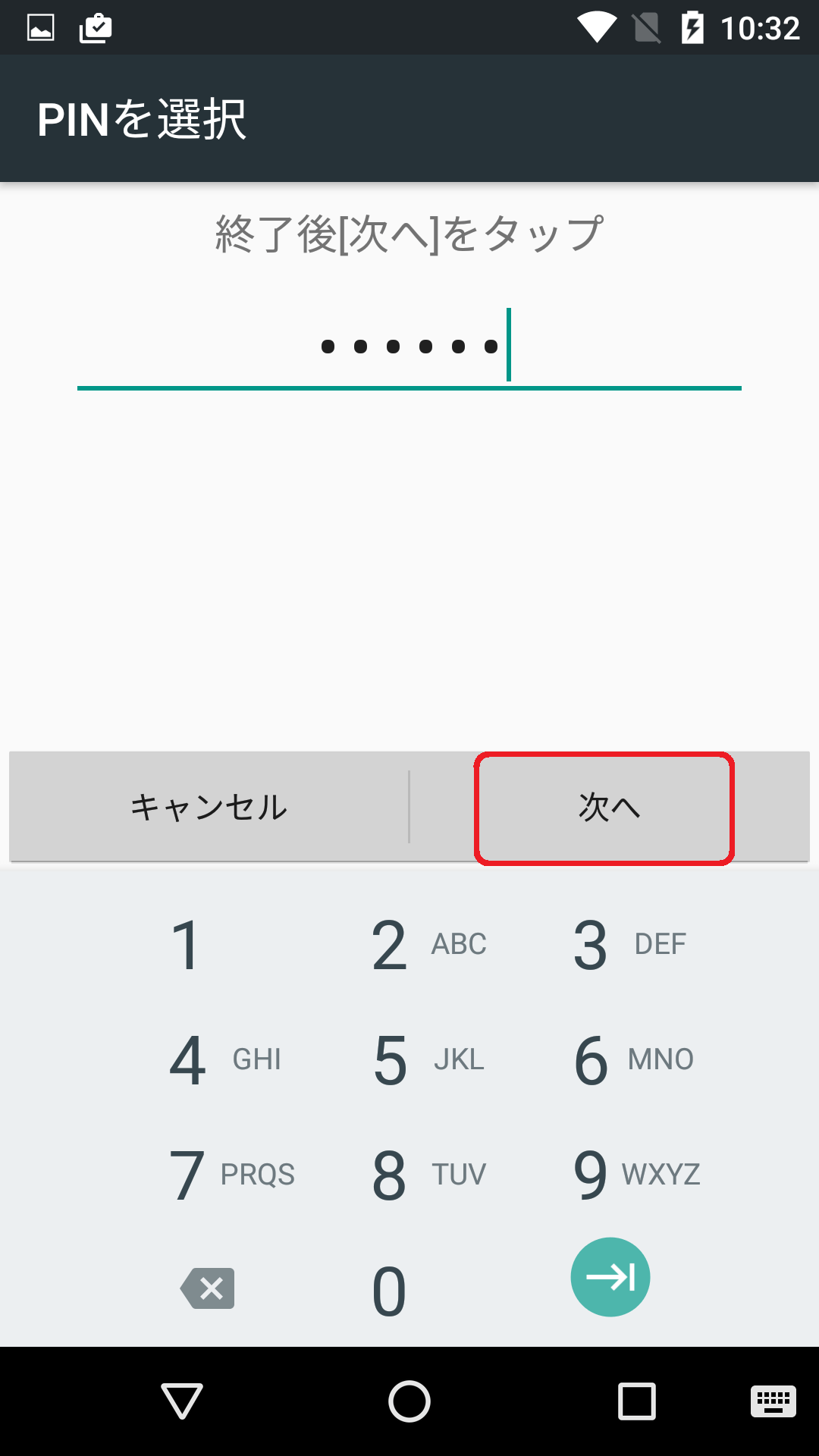This screenshot has height=1456, width=819.
Task: Enter digit 2 ABC on the keypad
Action: [x=409, y=944]
